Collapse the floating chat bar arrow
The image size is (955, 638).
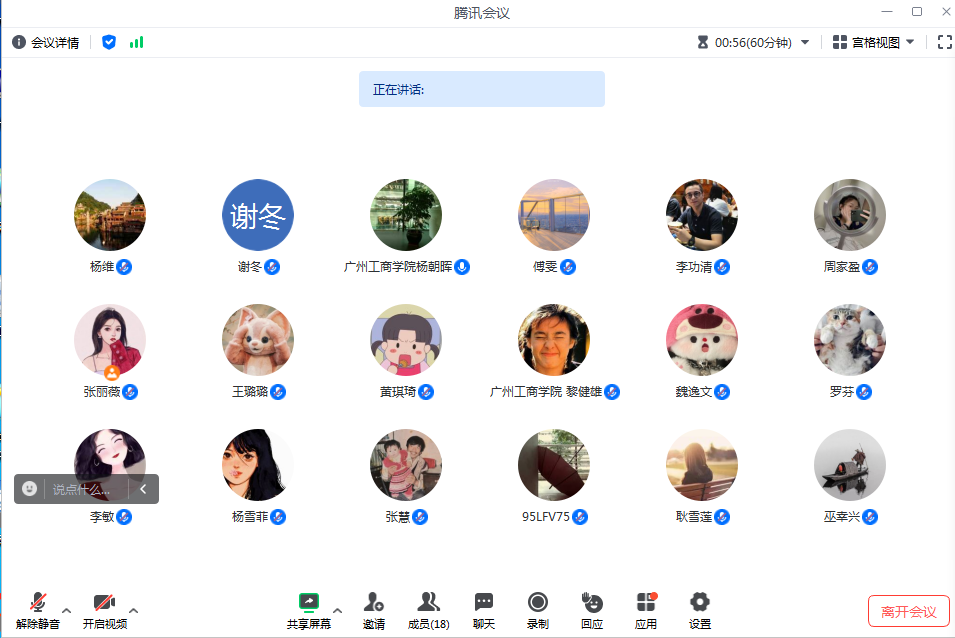point(143,489)
